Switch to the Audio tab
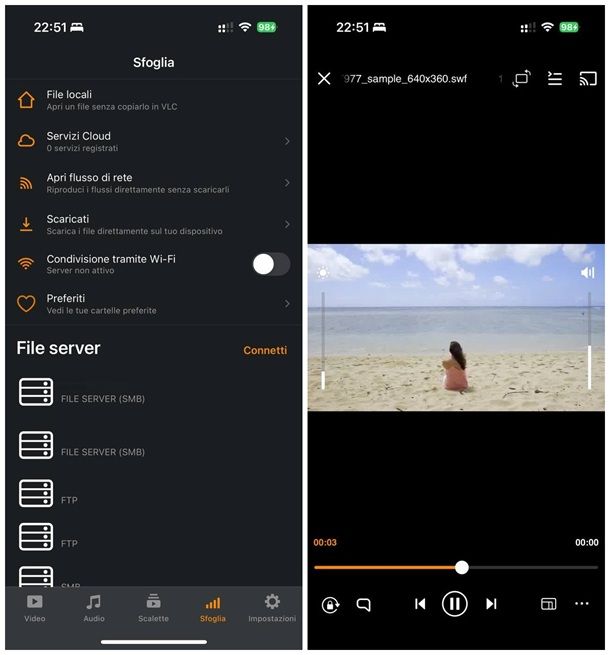Image resolution: width=610 pixels, height=655 pixels. (x=94, y=607)
